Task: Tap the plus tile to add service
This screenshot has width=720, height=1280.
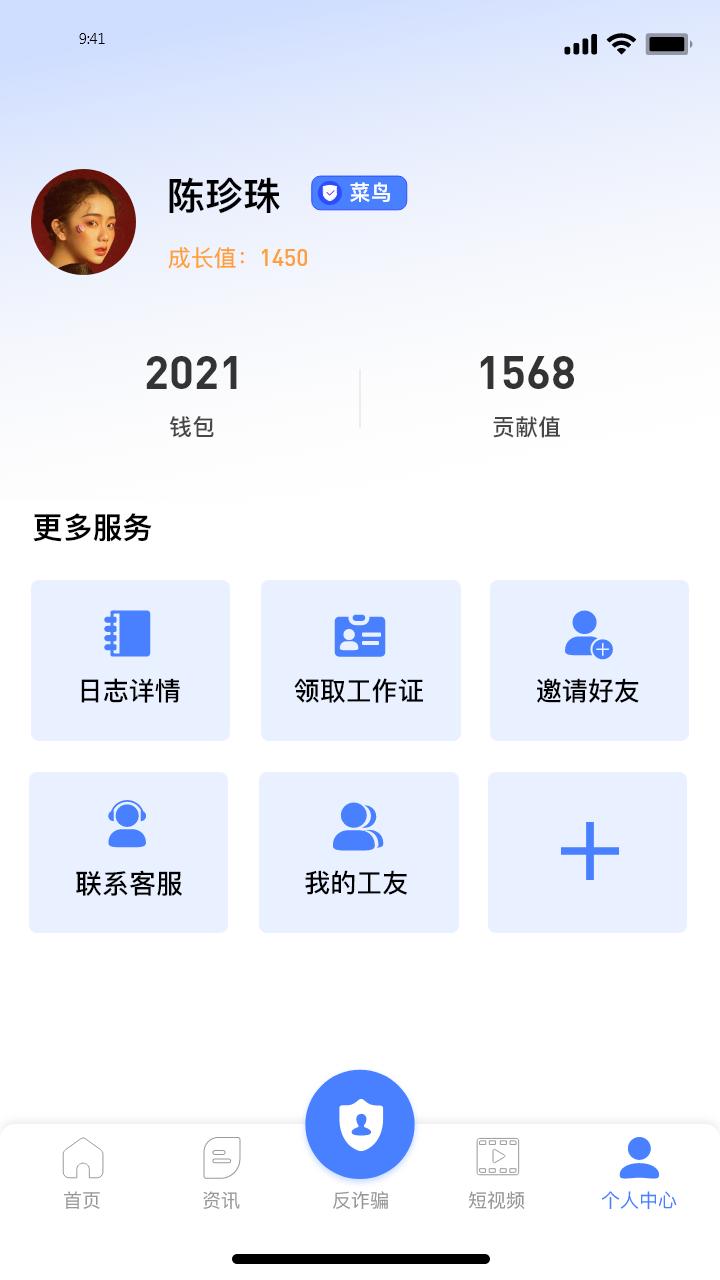Action: [587, 852]
